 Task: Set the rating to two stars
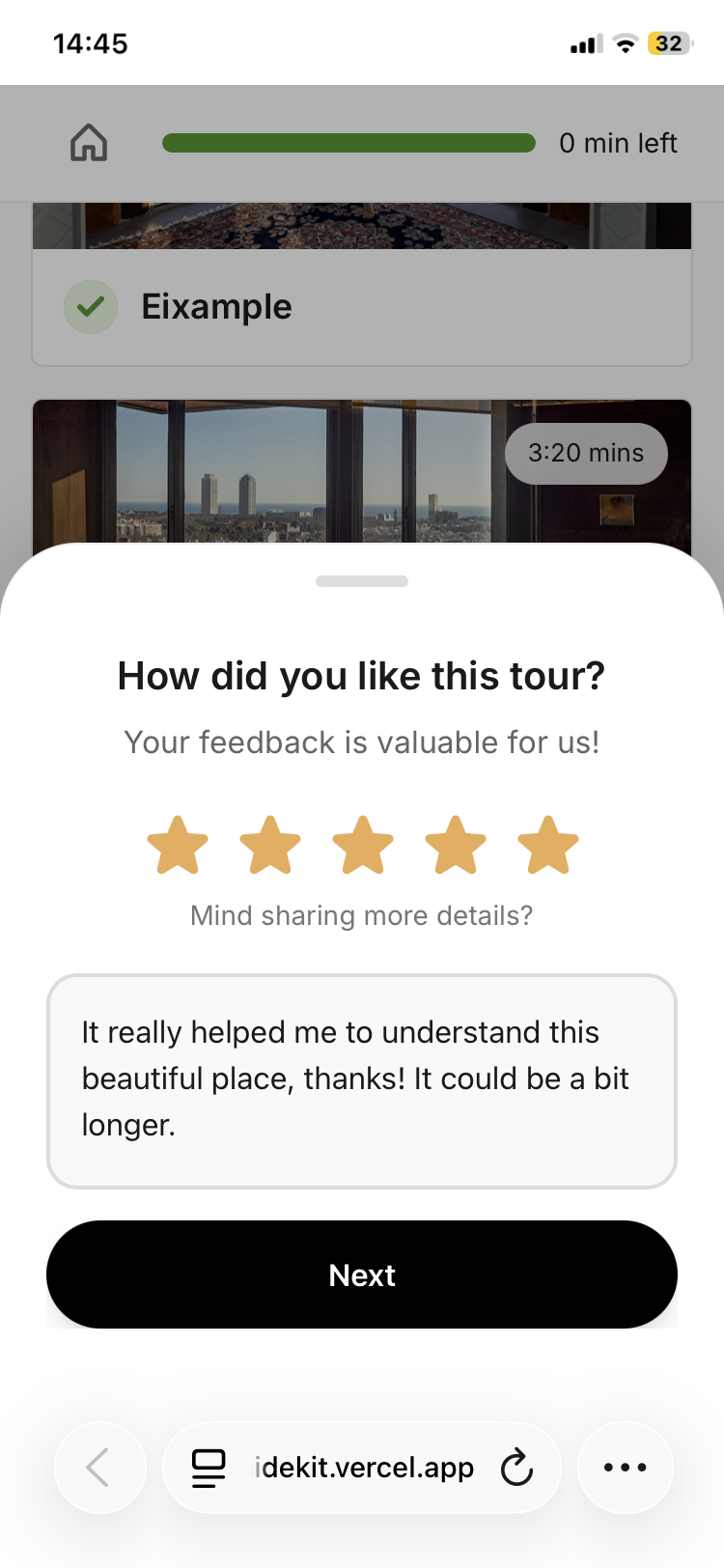[270, 846]
